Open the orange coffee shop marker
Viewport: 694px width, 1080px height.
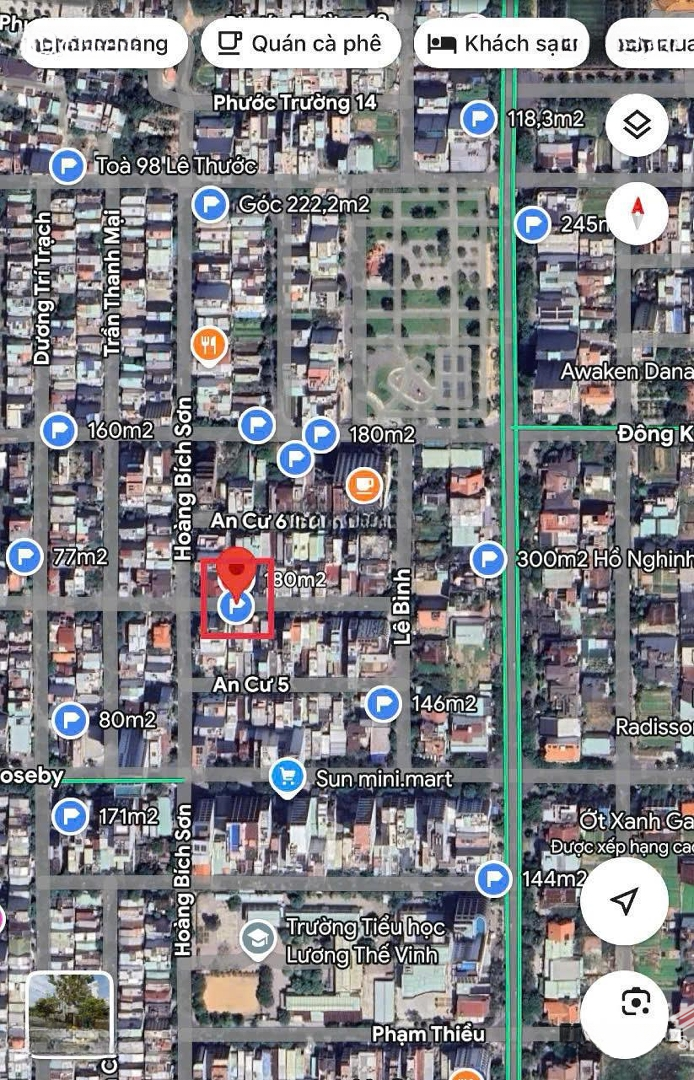pyautogui.click(x=364, y=486)
